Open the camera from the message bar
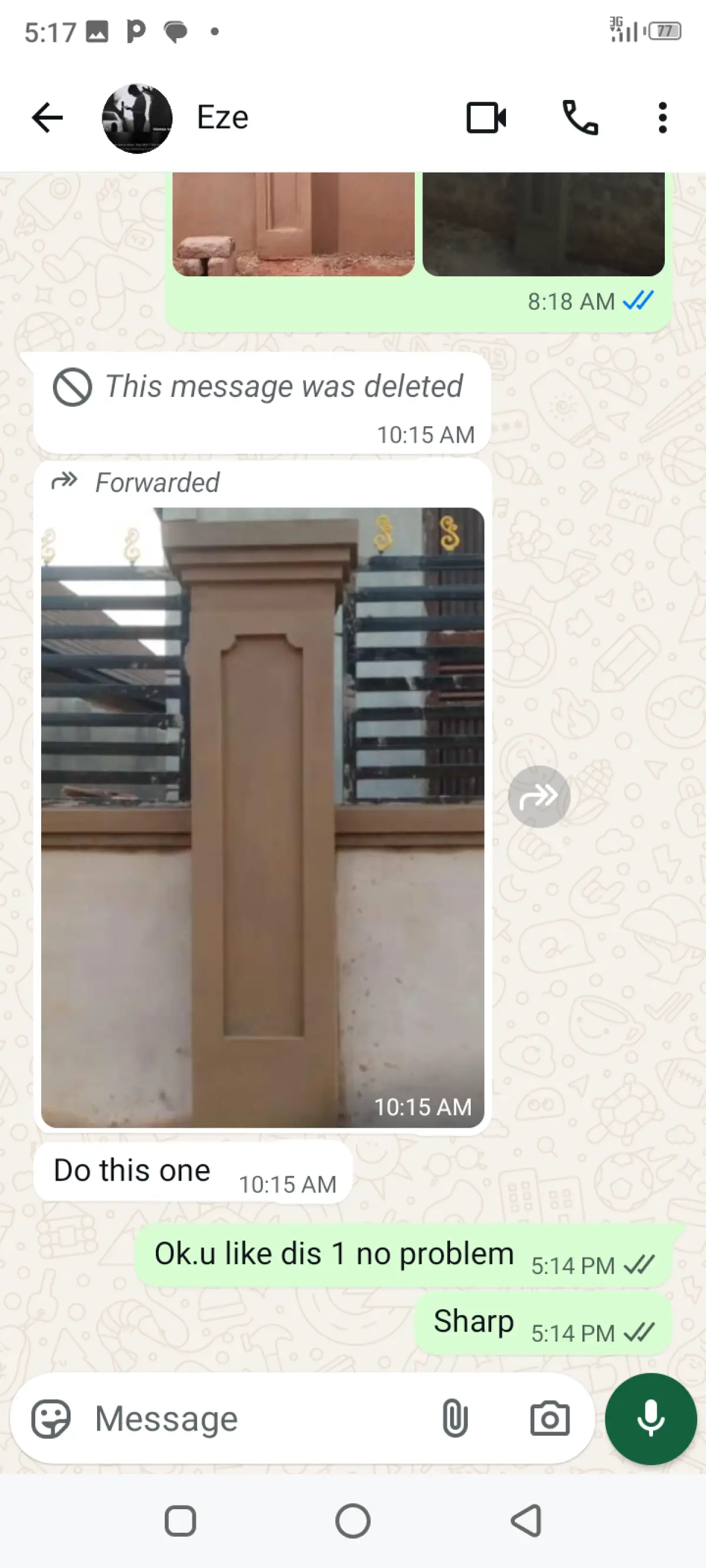The width and height of the screenshot is (706, 1568). (549, 1419)
